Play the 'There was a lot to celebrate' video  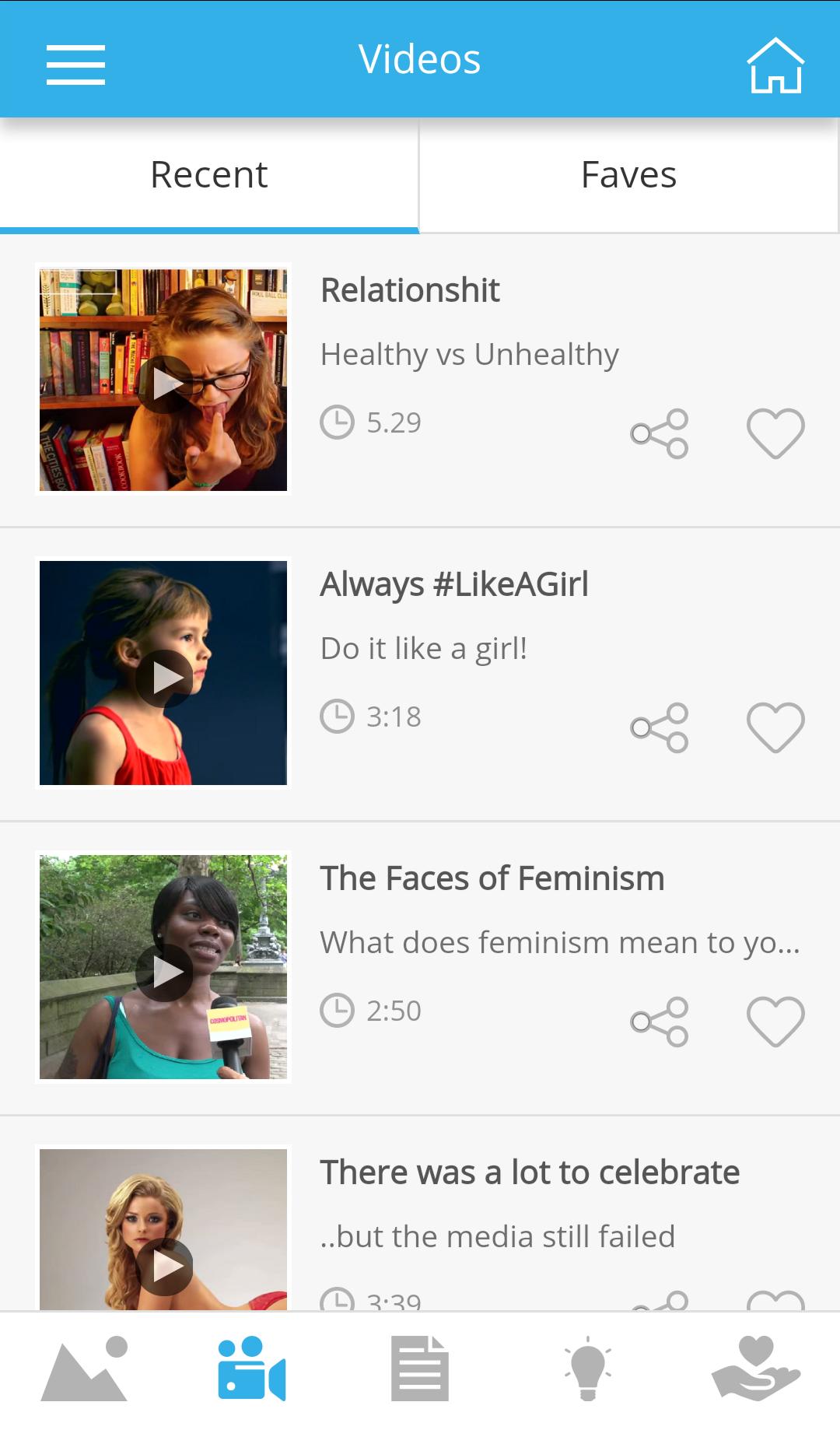[x=164, y=1266]
